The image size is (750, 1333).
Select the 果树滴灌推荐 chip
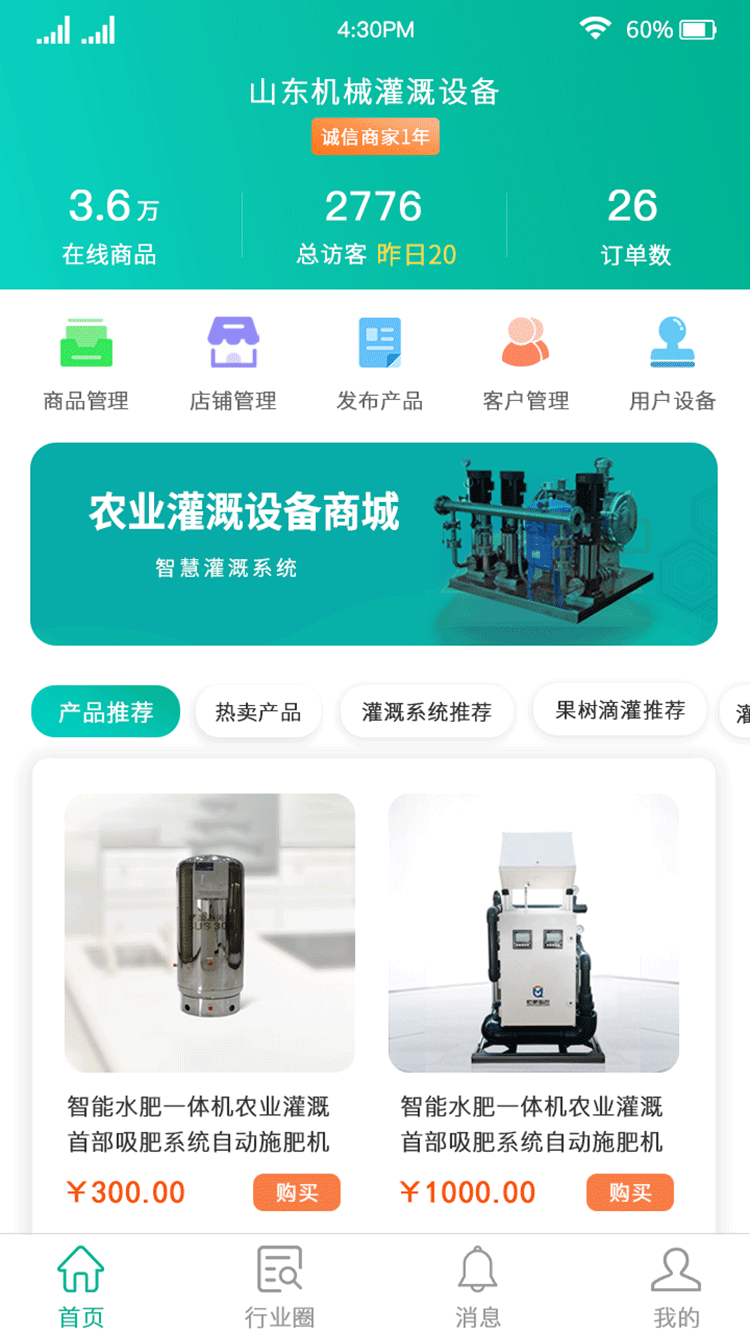click(620, 710)
